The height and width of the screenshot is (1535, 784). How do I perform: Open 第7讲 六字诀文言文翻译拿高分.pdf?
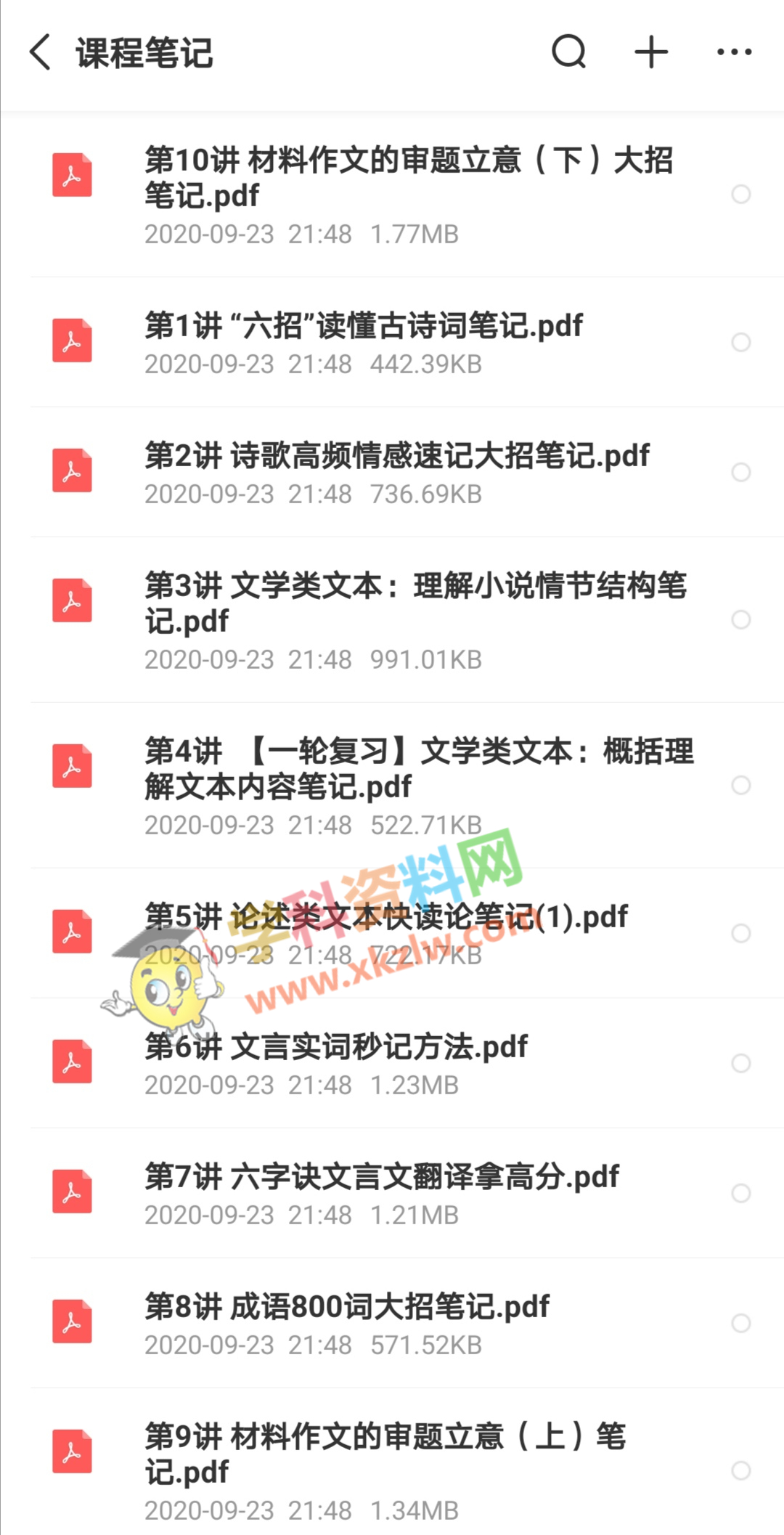point(381,1177)
